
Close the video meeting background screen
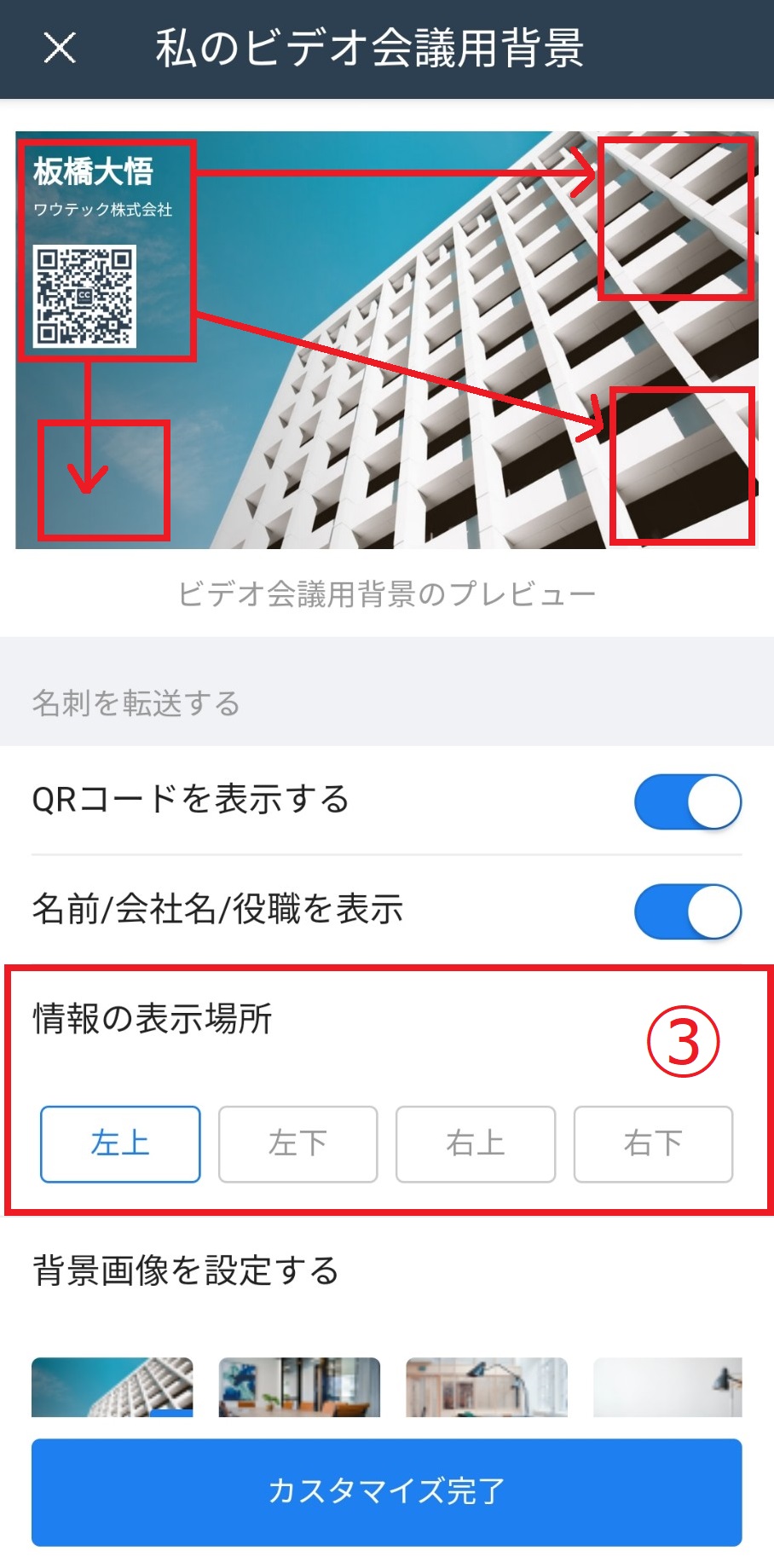[x=60, y=48]
